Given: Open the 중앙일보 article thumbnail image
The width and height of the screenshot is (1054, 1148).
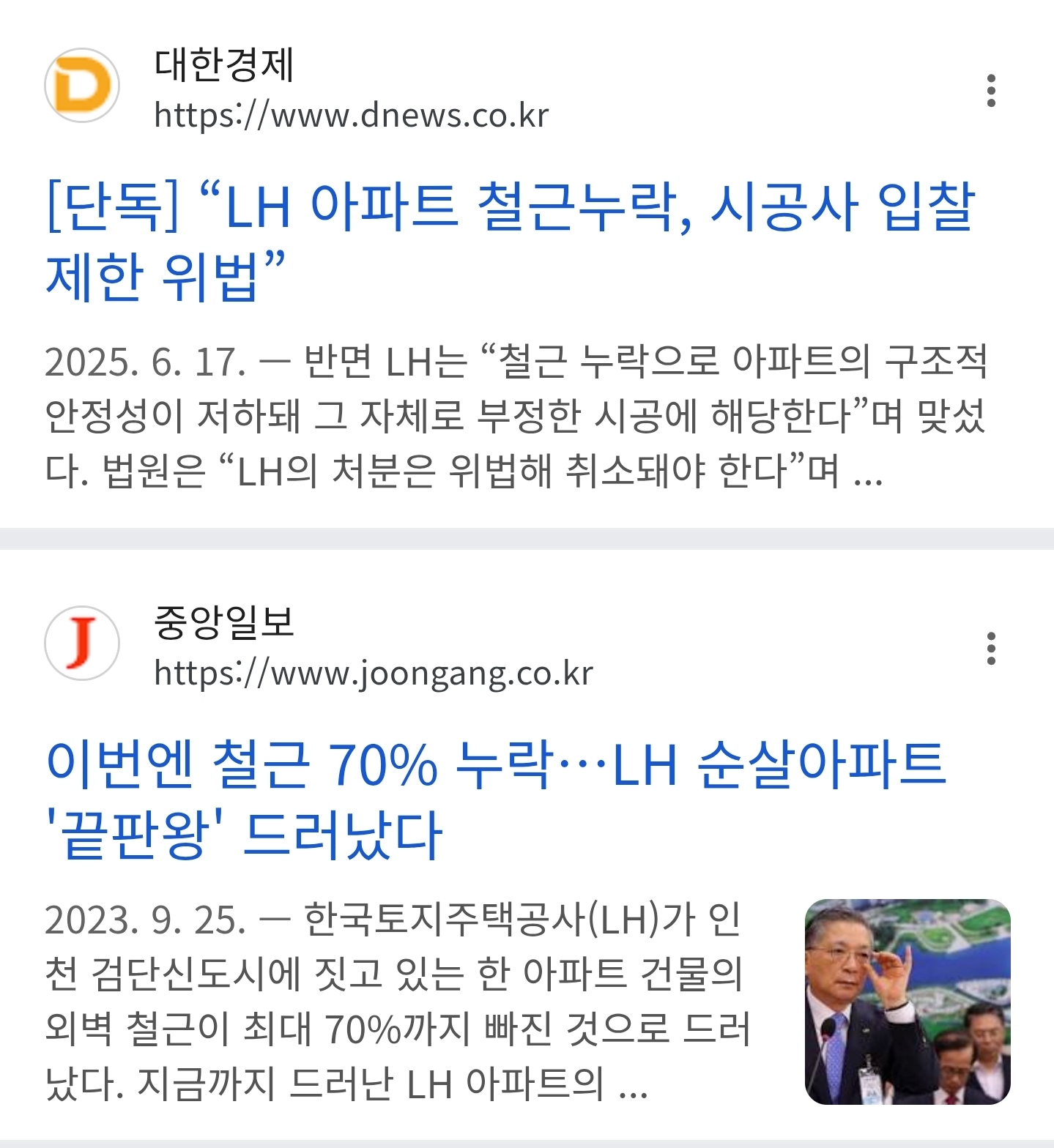Looking at the screenshot, I should pos(907,1002).
